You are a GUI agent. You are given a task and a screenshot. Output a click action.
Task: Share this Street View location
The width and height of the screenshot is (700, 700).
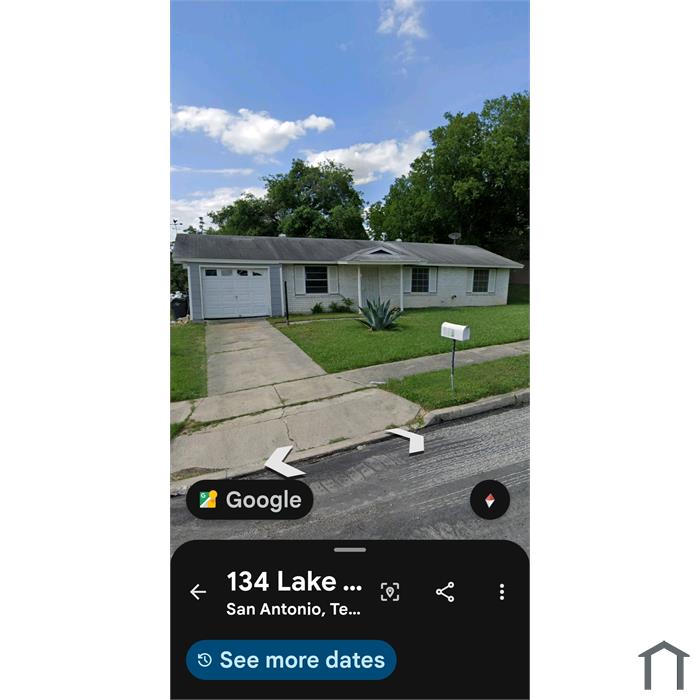445,592
